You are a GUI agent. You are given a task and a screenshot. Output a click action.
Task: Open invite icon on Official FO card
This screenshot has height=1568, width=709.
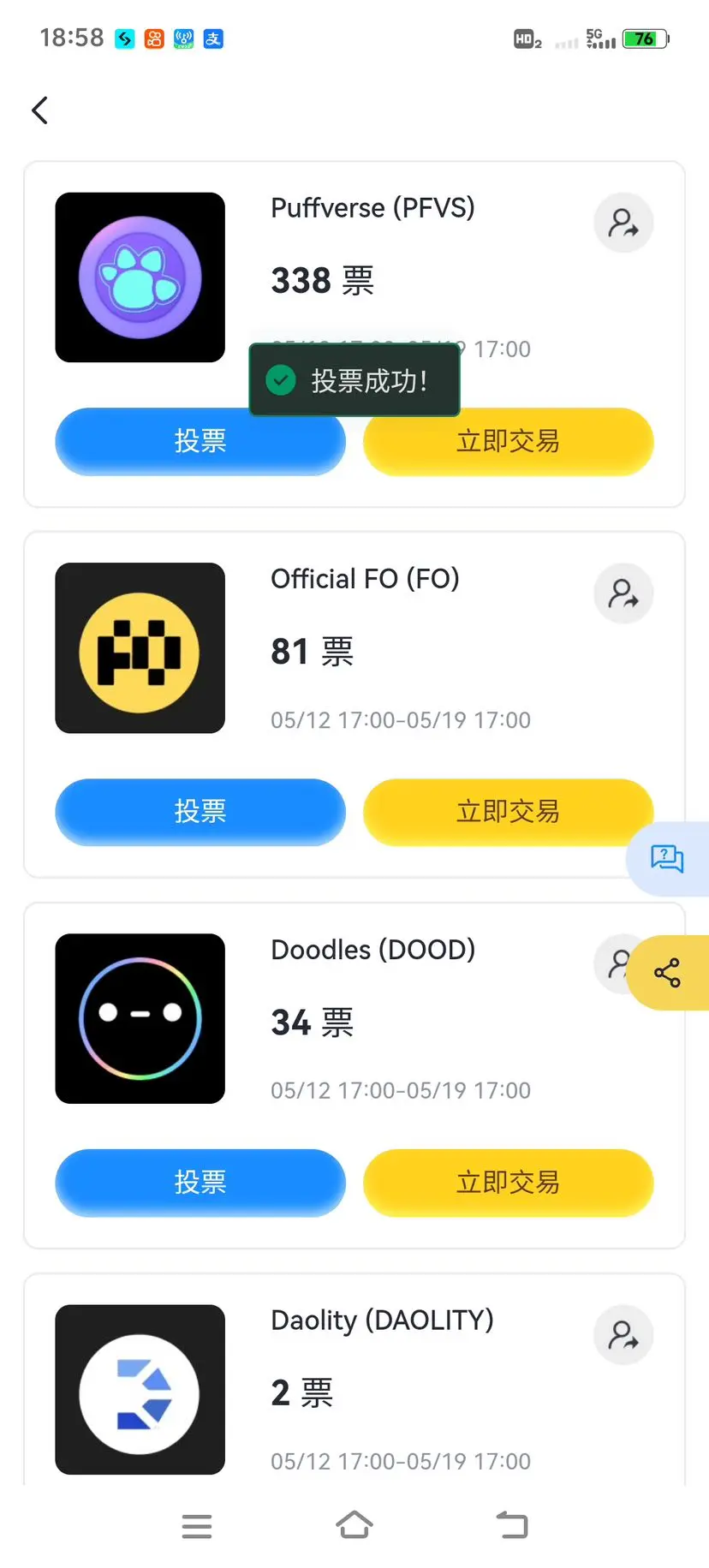tap(623, 593)
